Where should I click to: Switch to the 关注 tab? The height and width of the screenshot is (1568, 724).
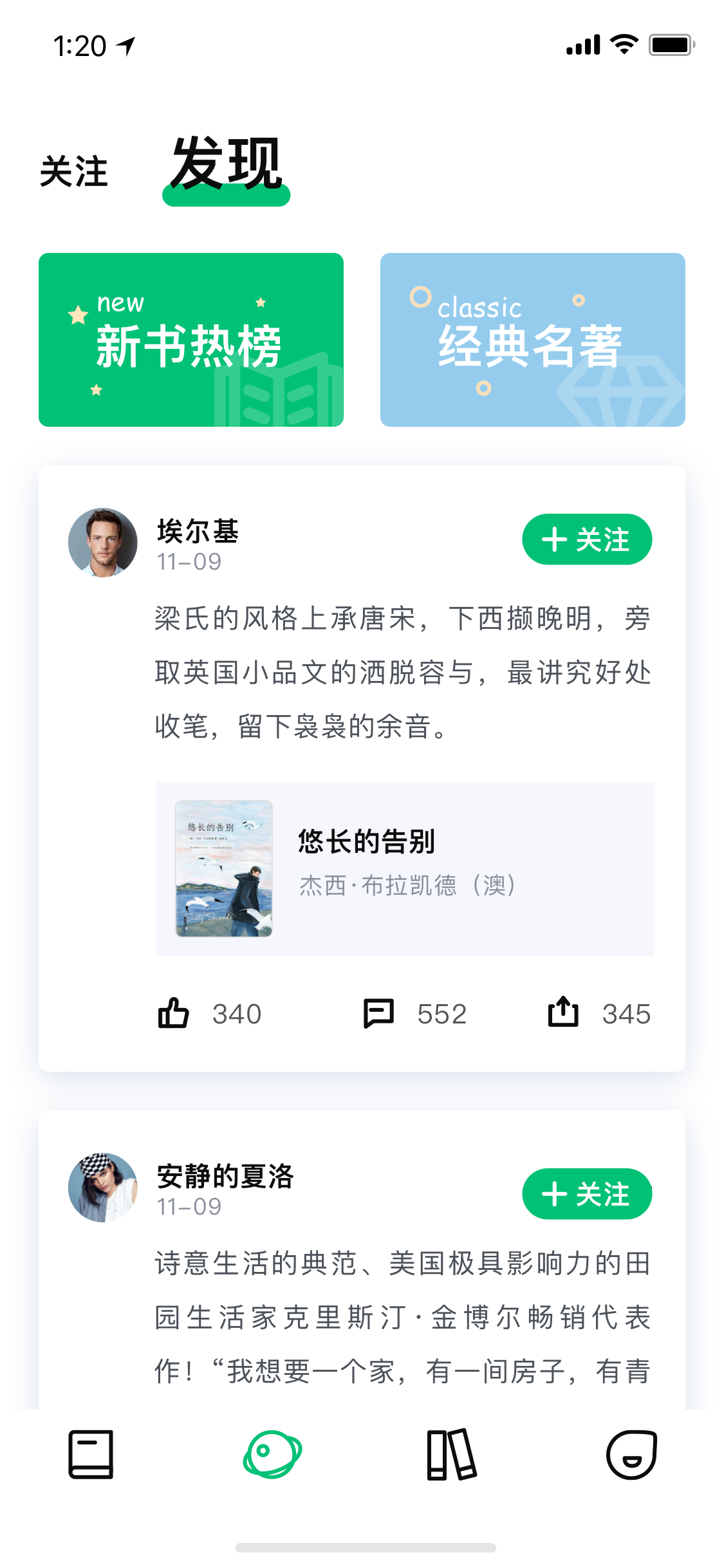[x=74, y=172]
